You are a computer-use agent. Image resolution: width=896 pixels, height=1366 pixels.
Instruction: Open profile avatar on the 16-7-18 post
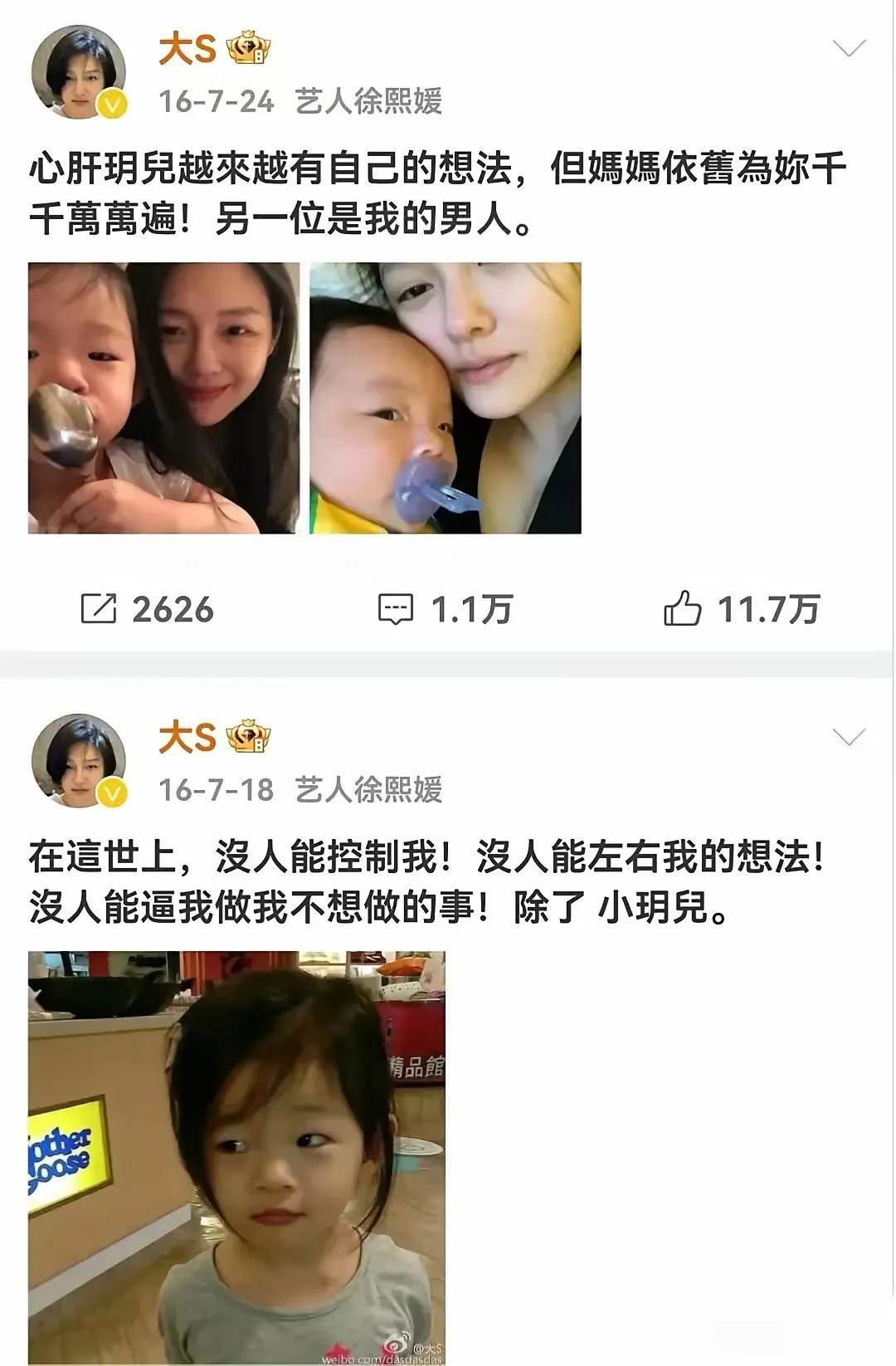coord(79,761)
